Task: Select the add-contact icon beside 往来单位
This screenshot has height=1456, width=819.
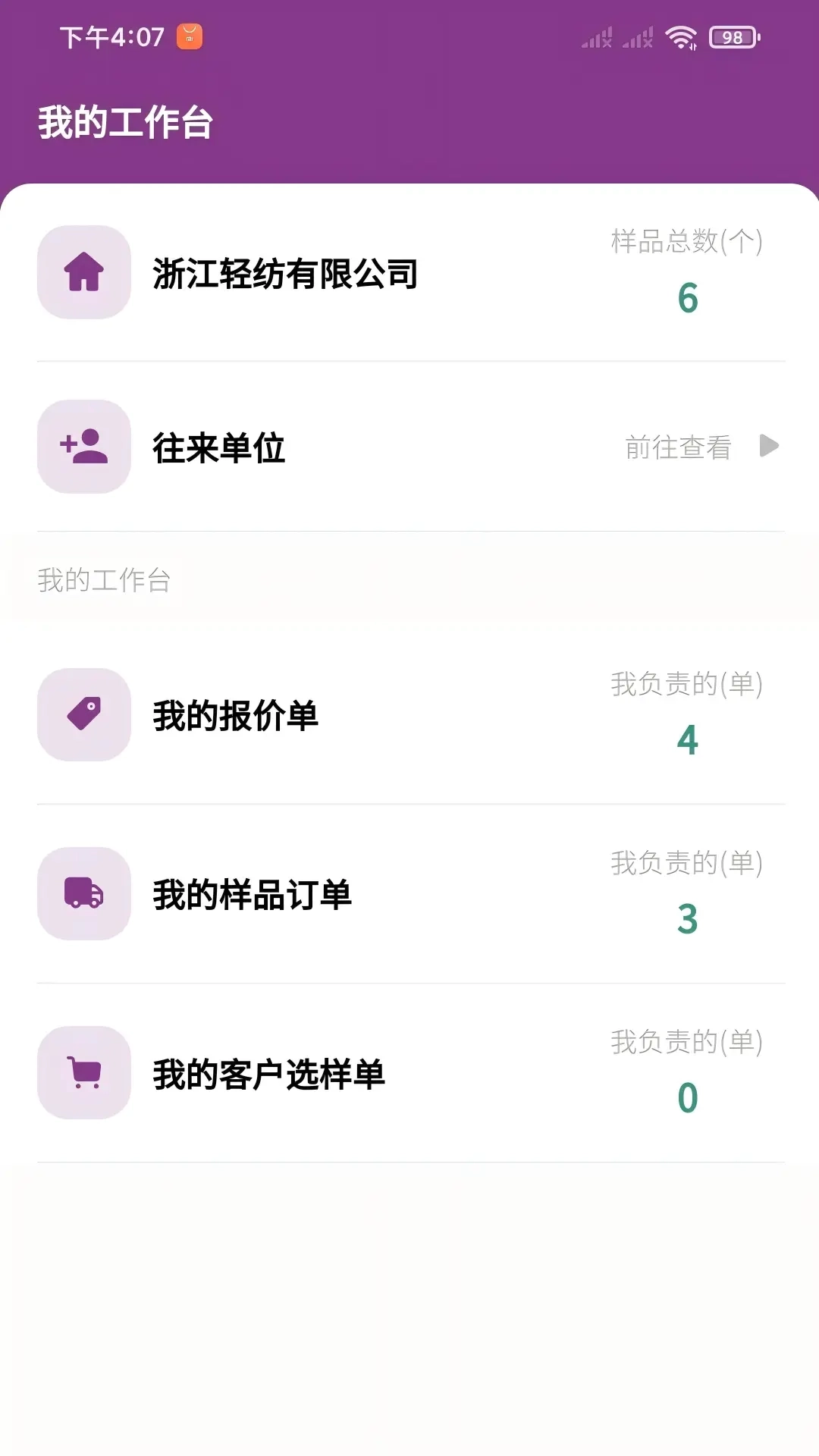Action: point(83,447)
